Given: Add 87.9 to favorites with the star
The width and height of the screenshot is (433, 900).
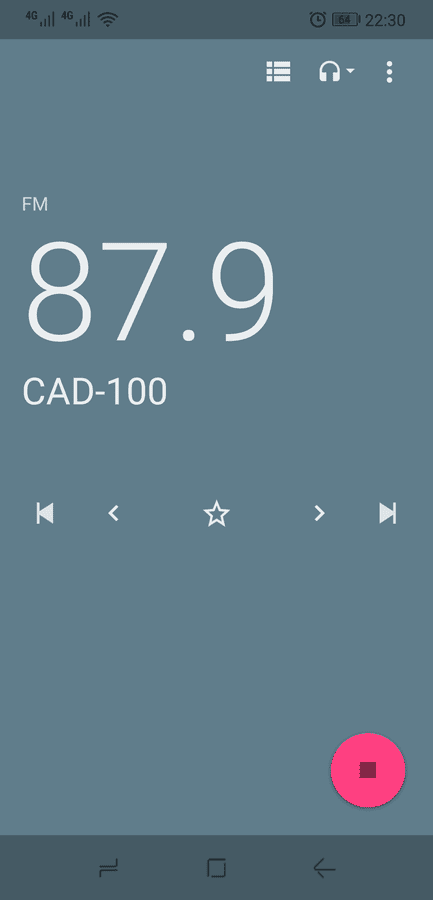Looking at the screenshot, I should pos(216,513).
